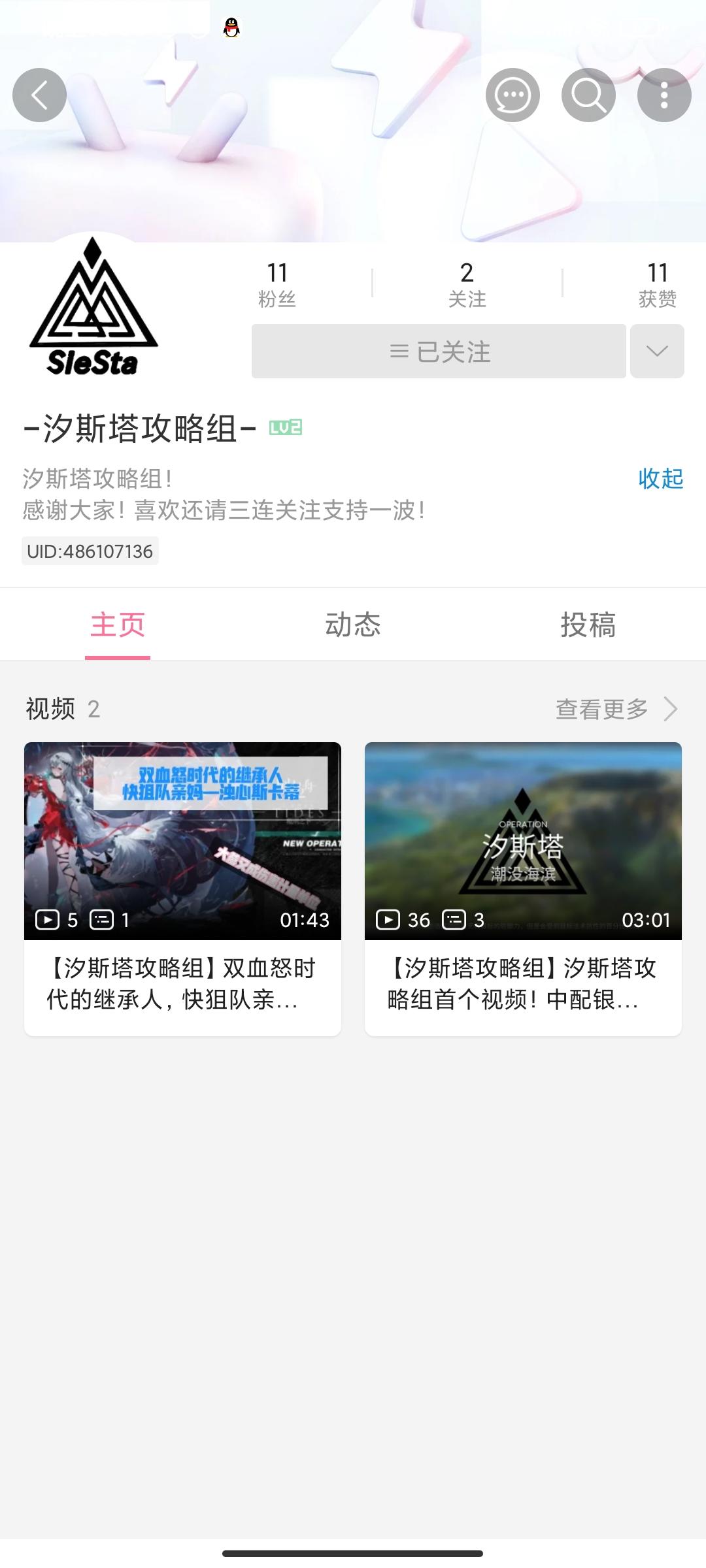Open the message chat bubble icon
The height and width of the screenshot is (1568, 706).
[x=513, y=95]
